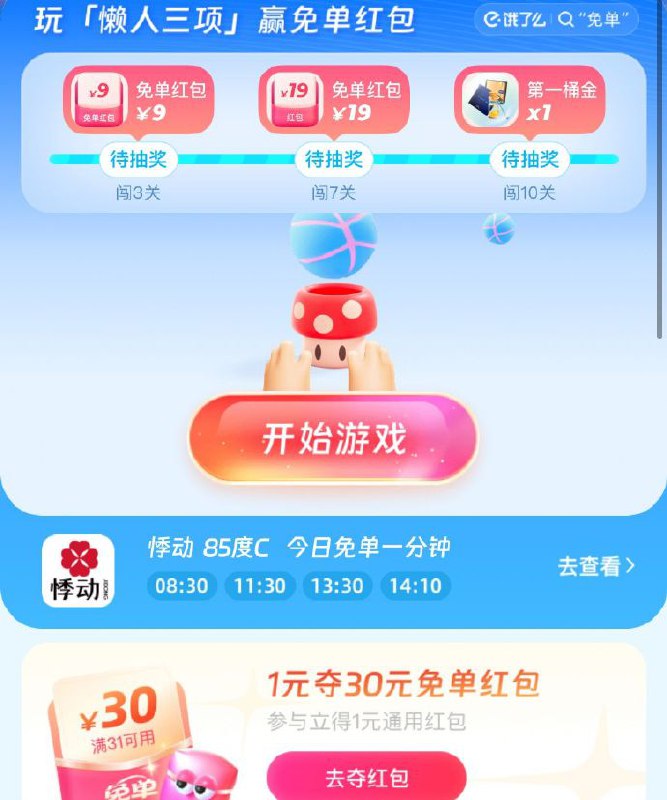Open the 悸动 shop logo
Screen dimensions: 667x800
78,570
